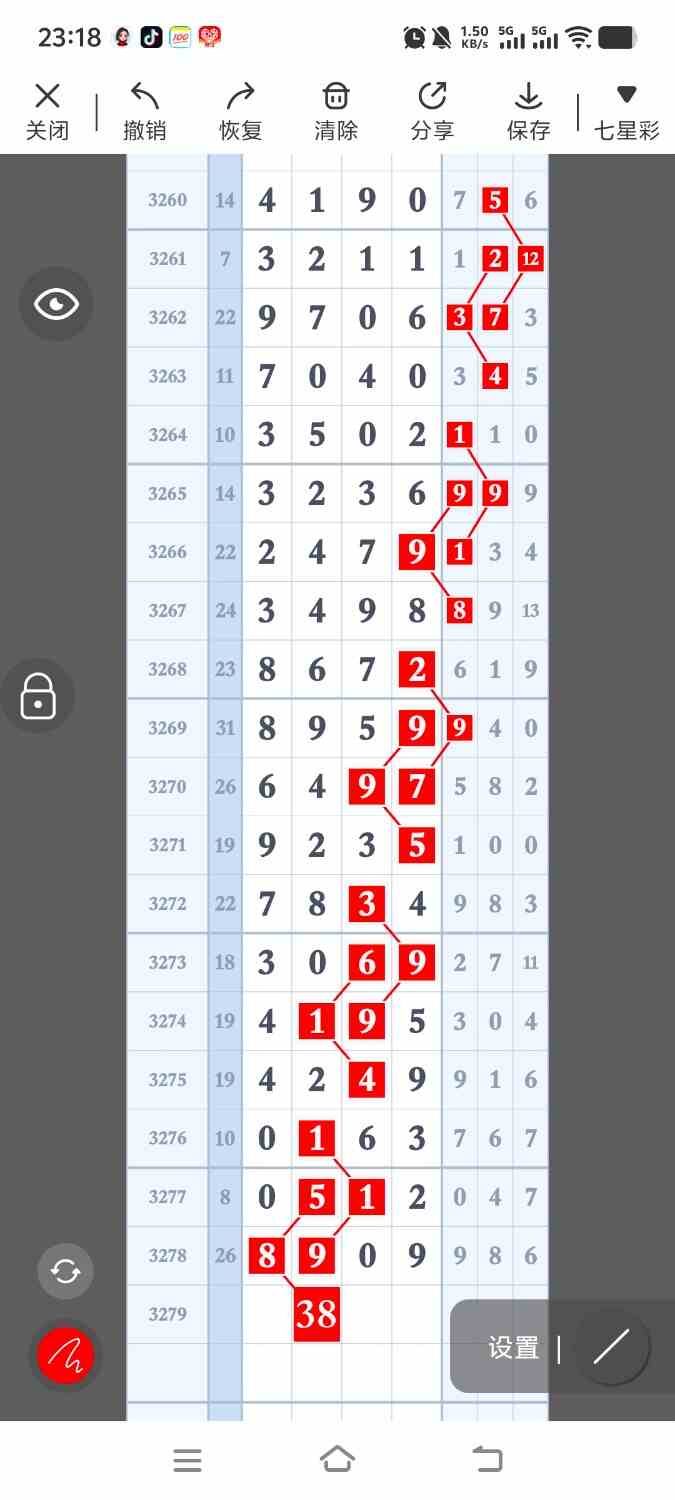Save the chart with 保存
Screen dimensions: 675x1500
(x=528, y=110)
